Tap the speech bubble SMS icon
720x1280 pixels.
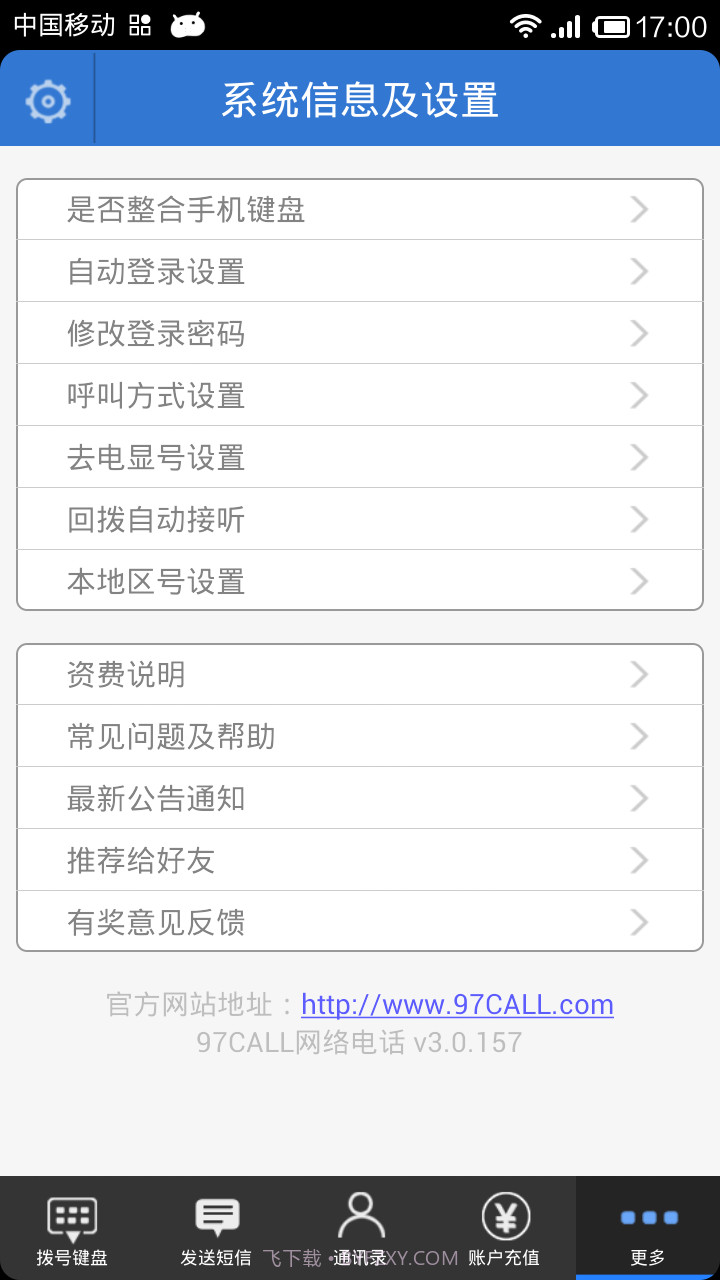216,1215
